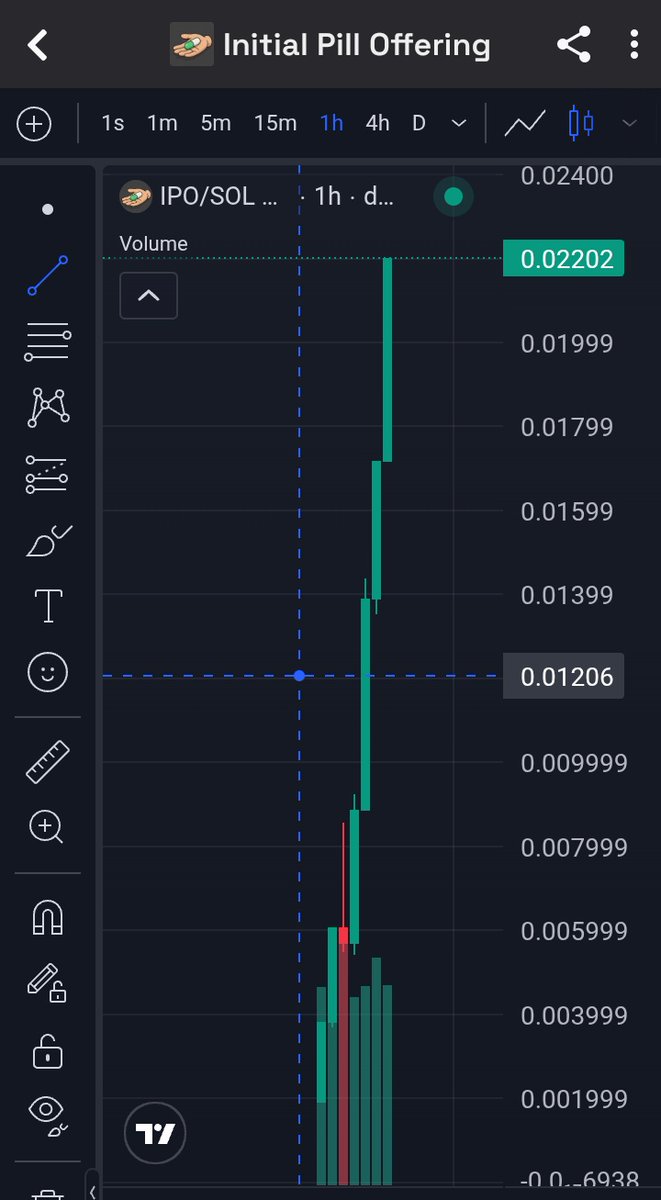Switch to the 15m interval

(275, 123)
